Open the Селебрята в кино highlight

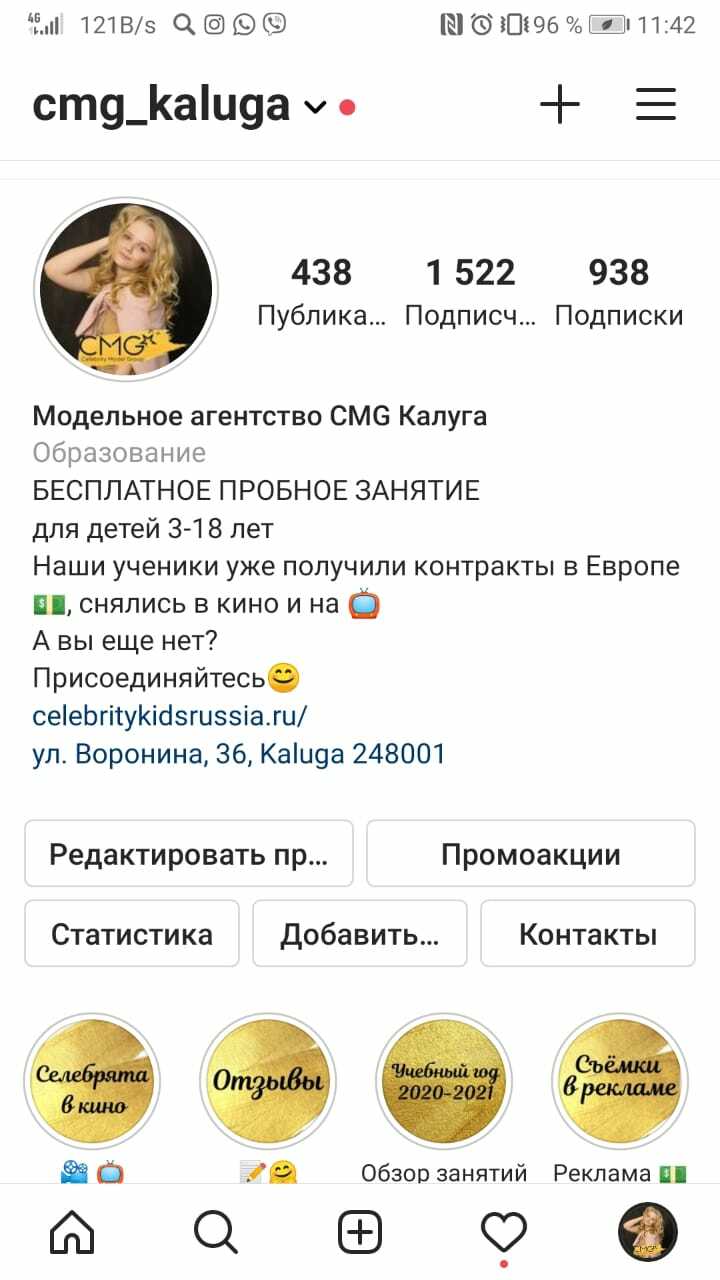click(92, 1082)
